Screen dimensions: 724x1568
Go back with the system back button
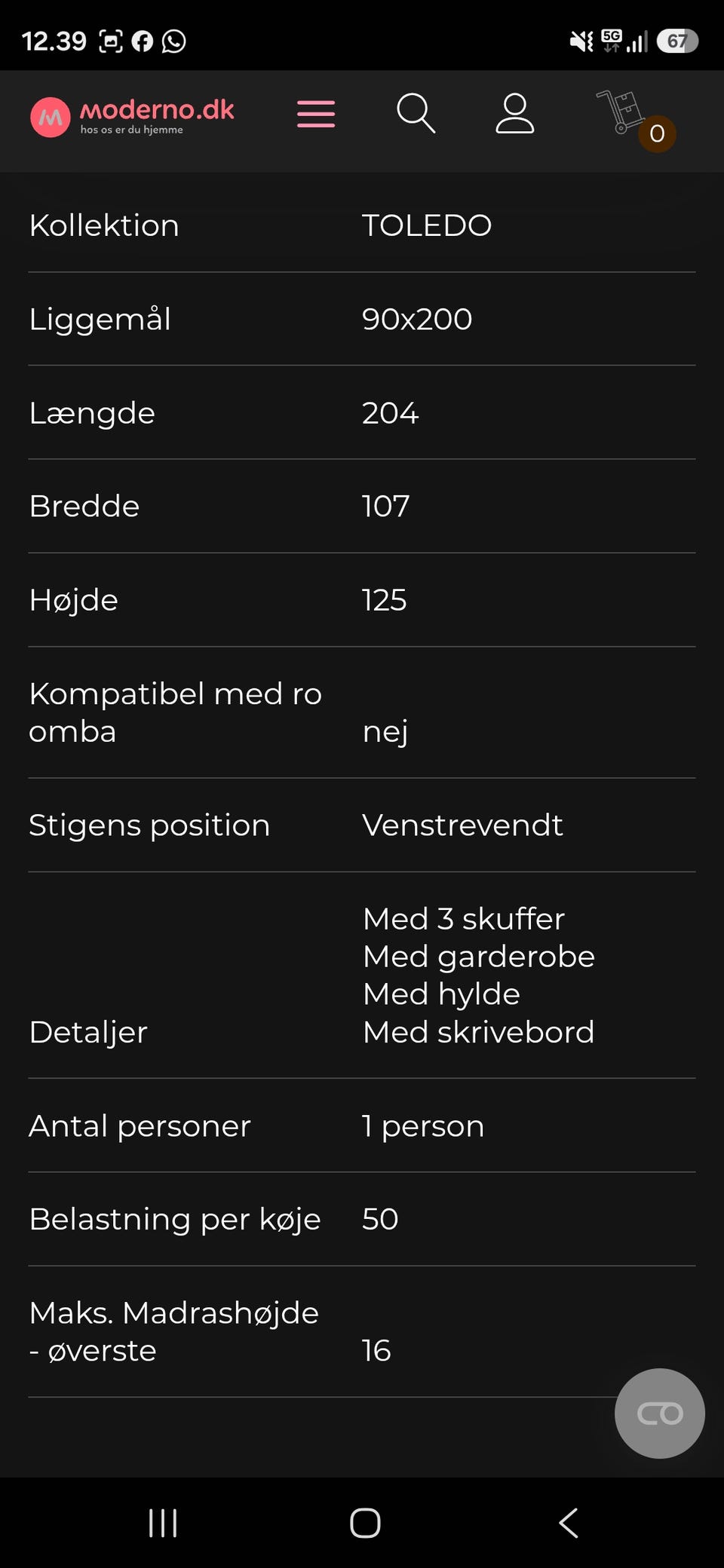point(569,1523)
